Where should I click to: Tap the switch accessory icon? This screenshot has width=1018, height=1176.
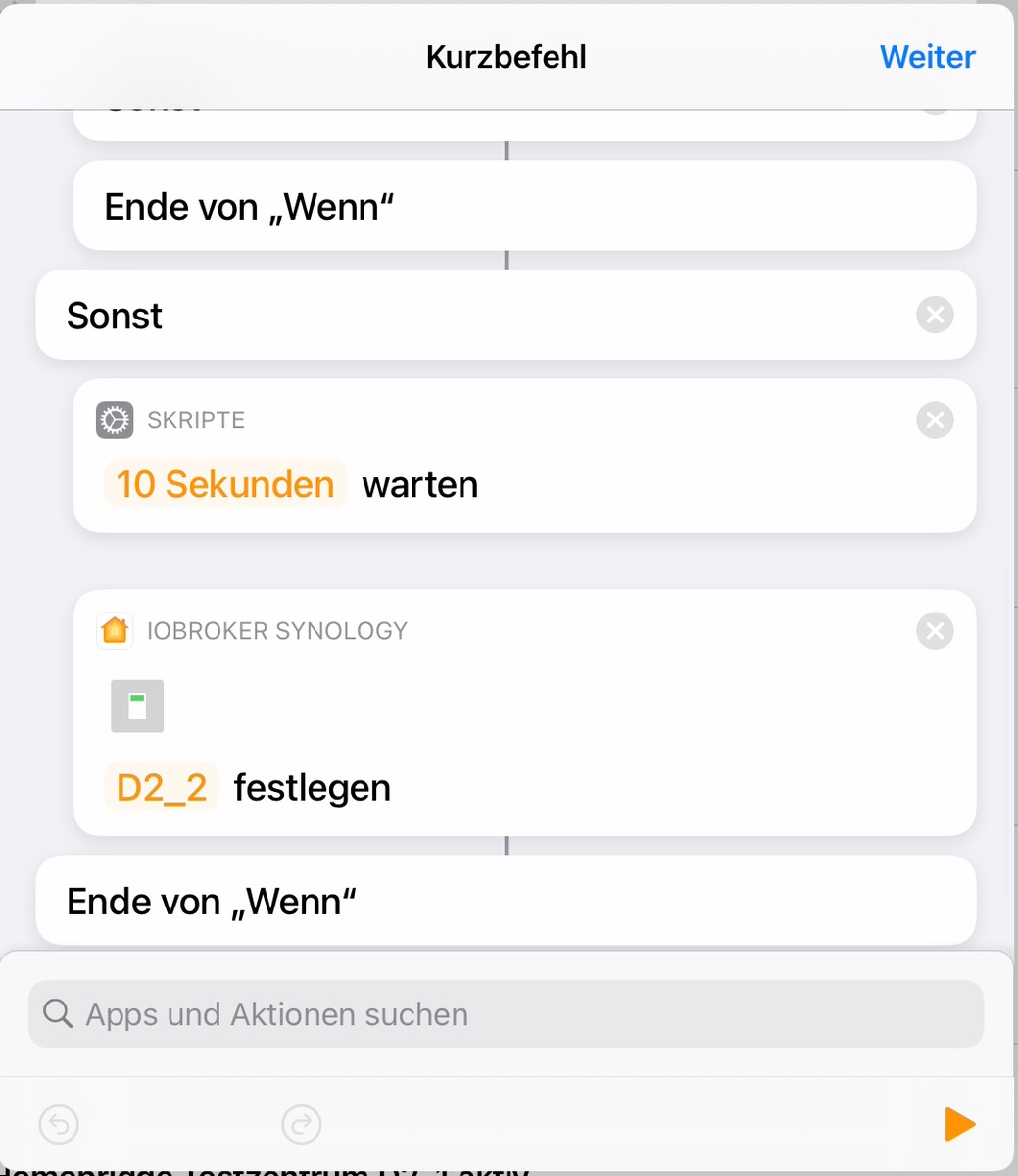point(137,706)
